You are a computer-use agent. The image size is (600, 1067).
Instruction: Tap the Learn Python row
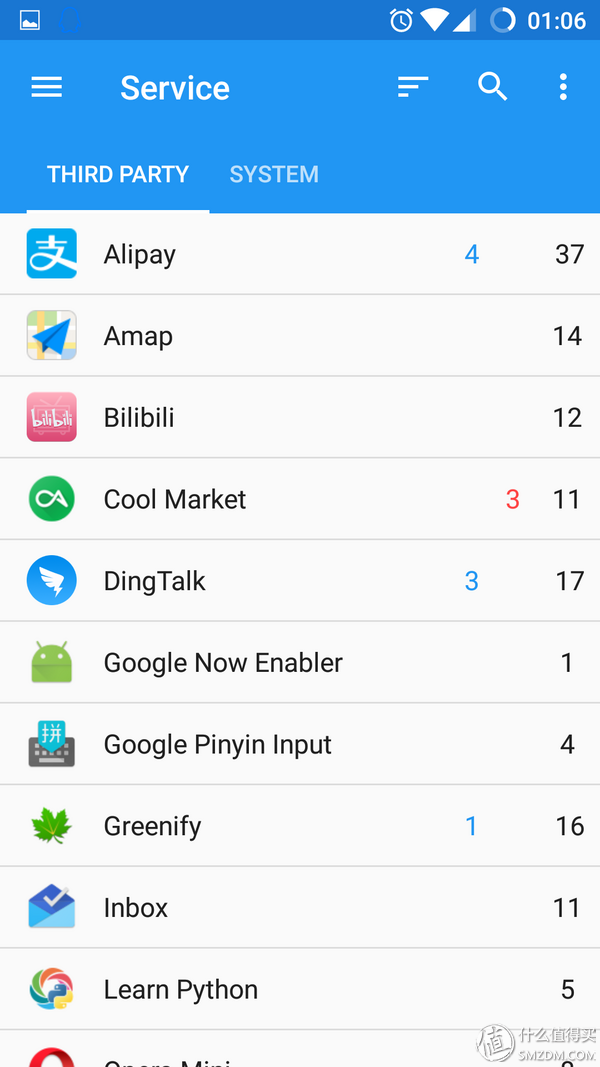coord(300,989)
